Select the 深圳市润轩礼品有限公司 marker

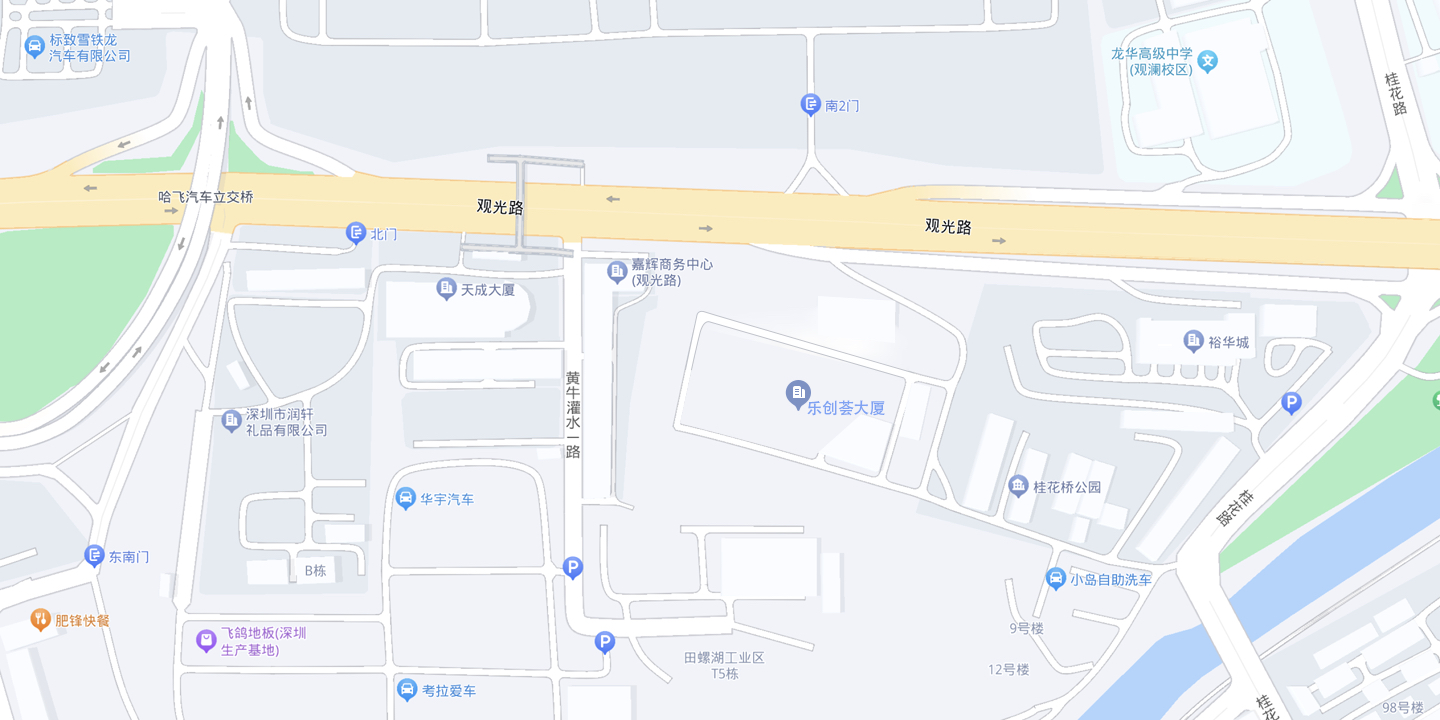coord(231,421)
